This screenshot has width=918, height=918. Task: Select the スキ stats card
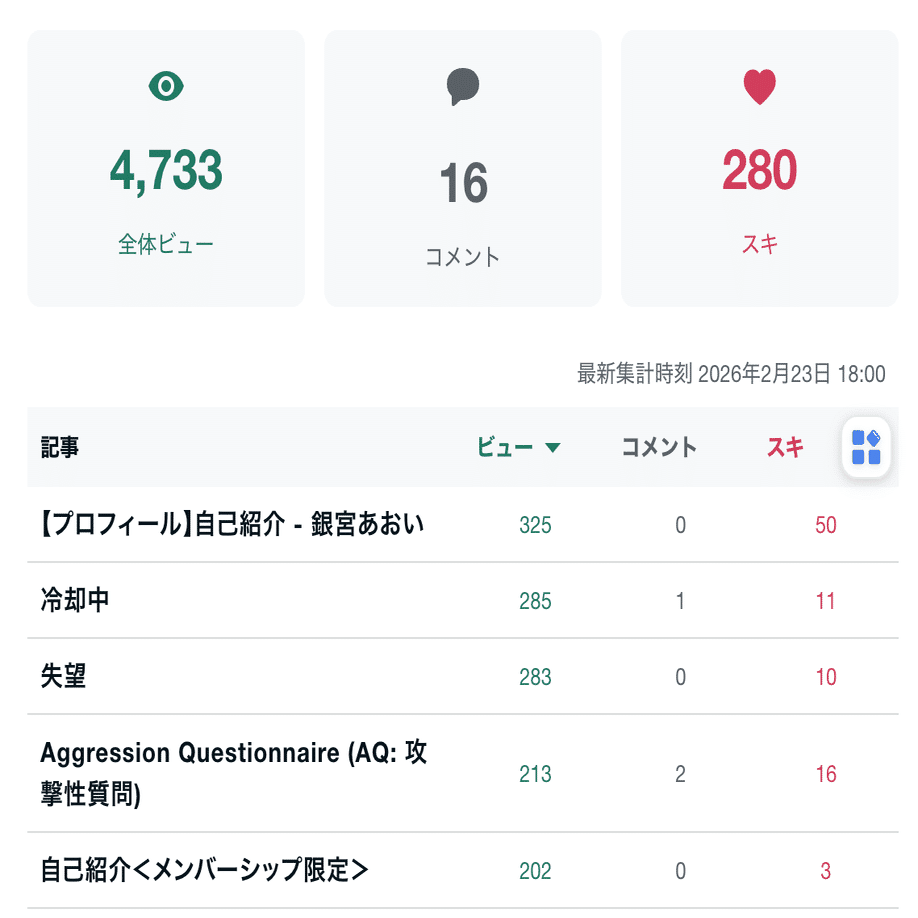click(x=759, y=169)
